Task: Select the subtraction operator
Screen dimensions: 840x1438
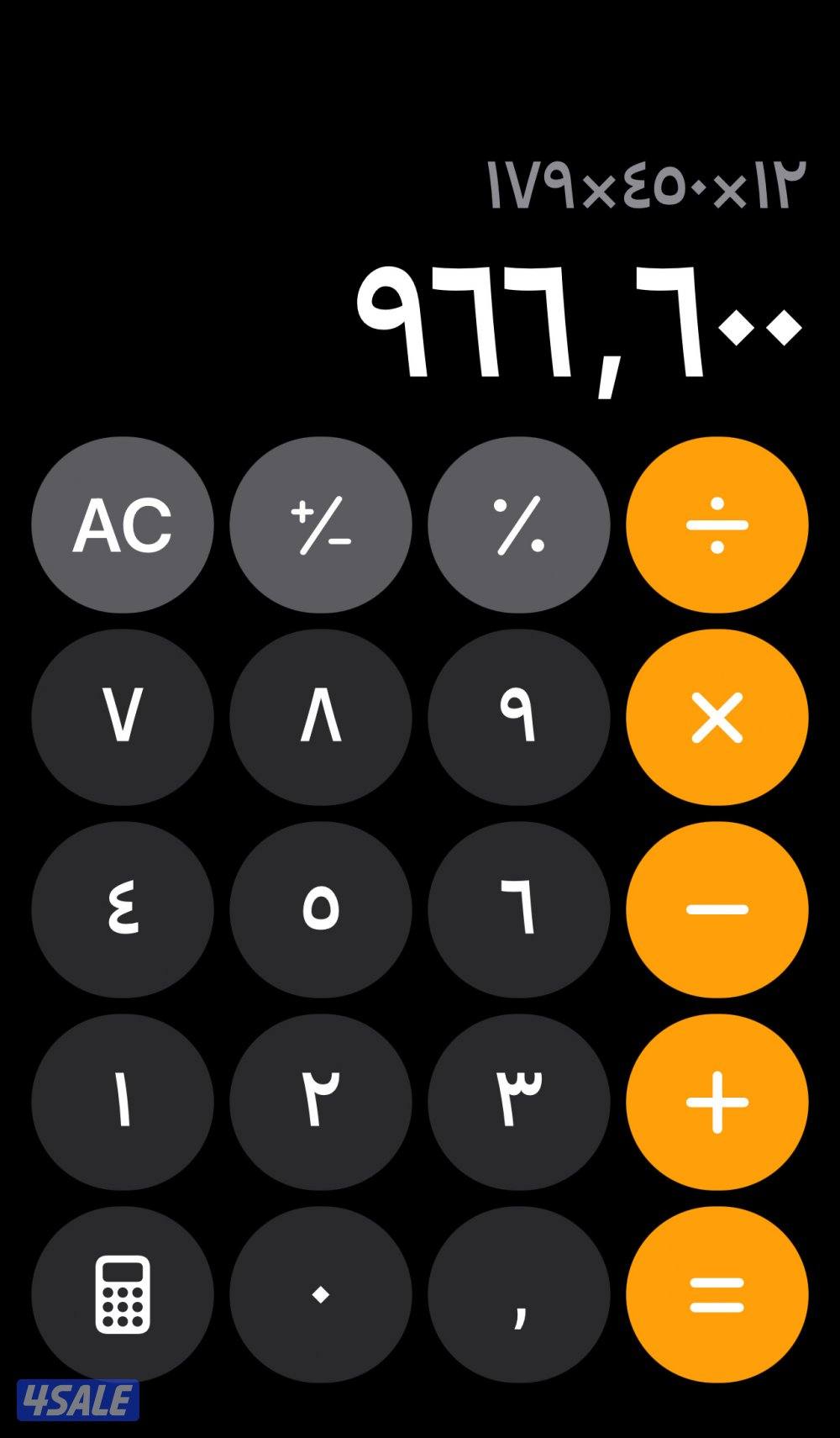Action: (x=717, y=909)
